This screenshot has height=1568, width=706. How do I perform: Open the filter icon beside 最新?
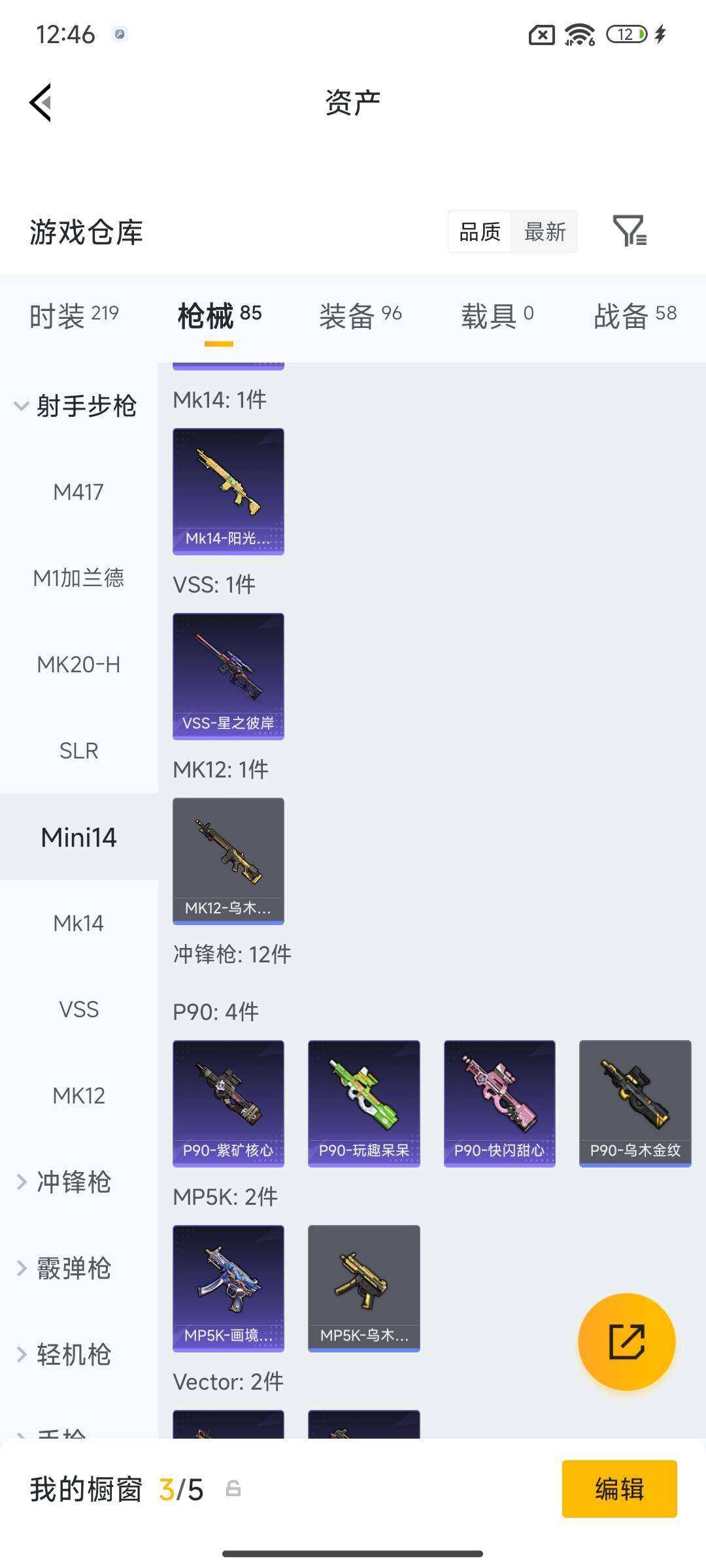[630, 231]
